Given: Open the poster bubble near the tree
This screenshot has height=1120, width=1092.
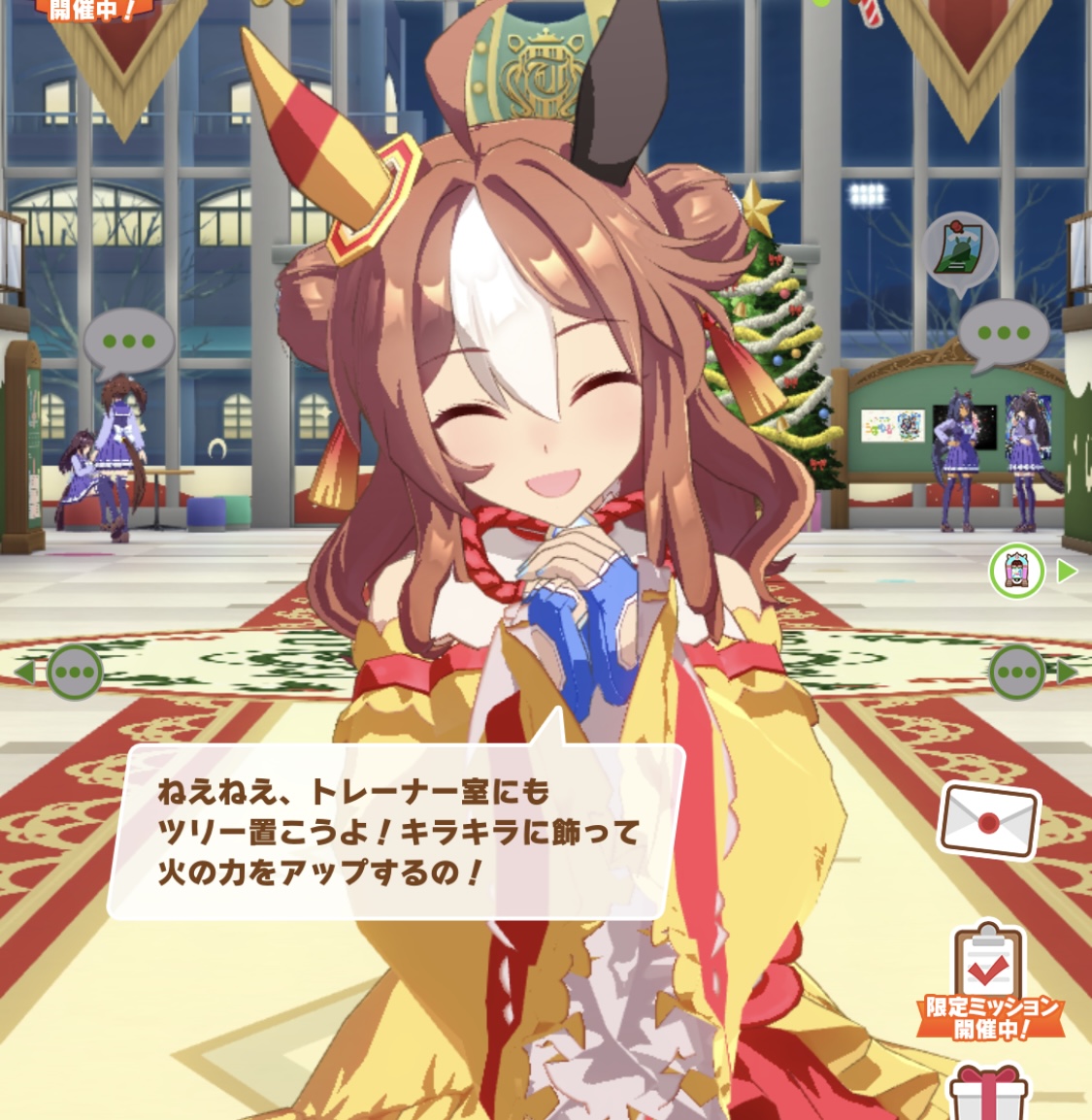Looking at the screenshot, I should (x=959, y=250).
